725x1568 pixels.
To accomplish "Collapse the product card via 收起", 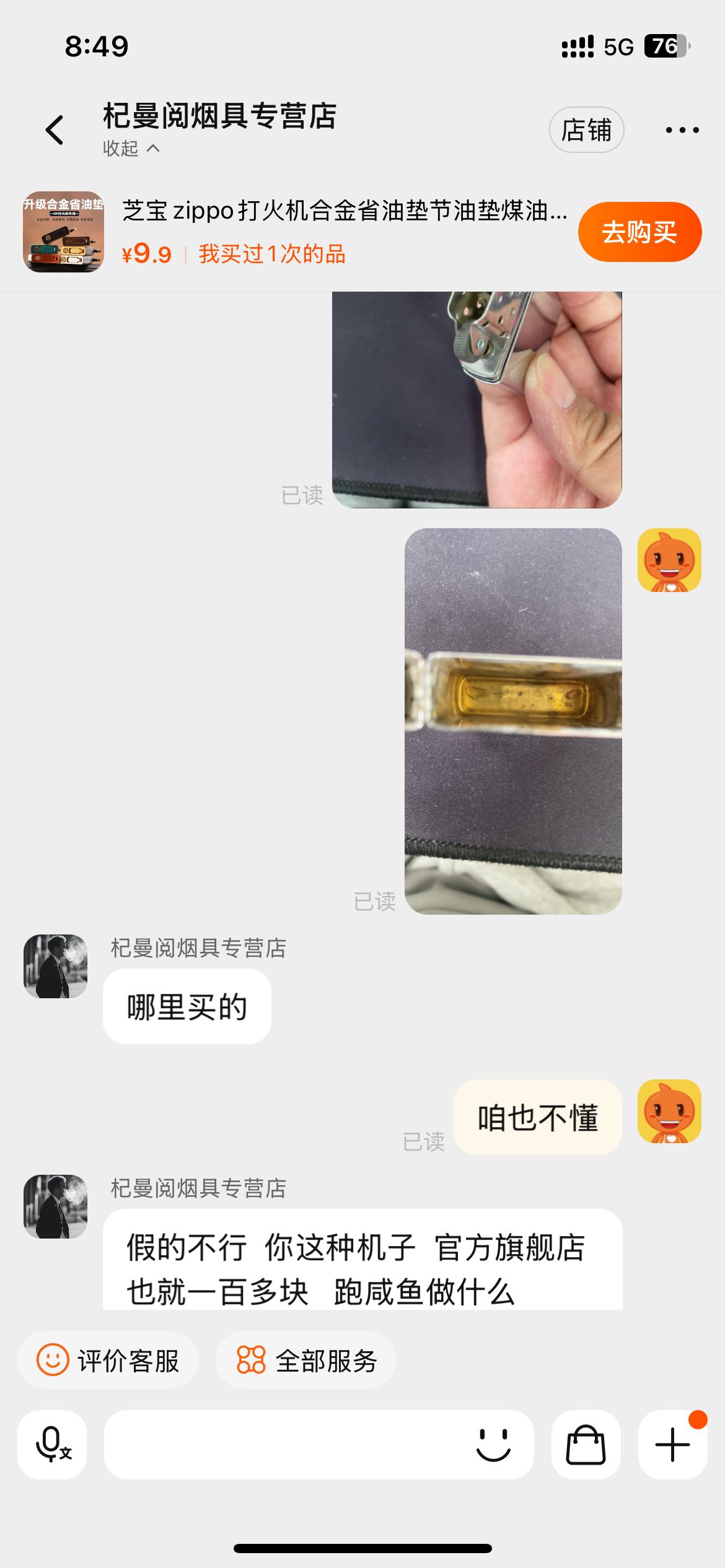I will (x=131, y=149).
